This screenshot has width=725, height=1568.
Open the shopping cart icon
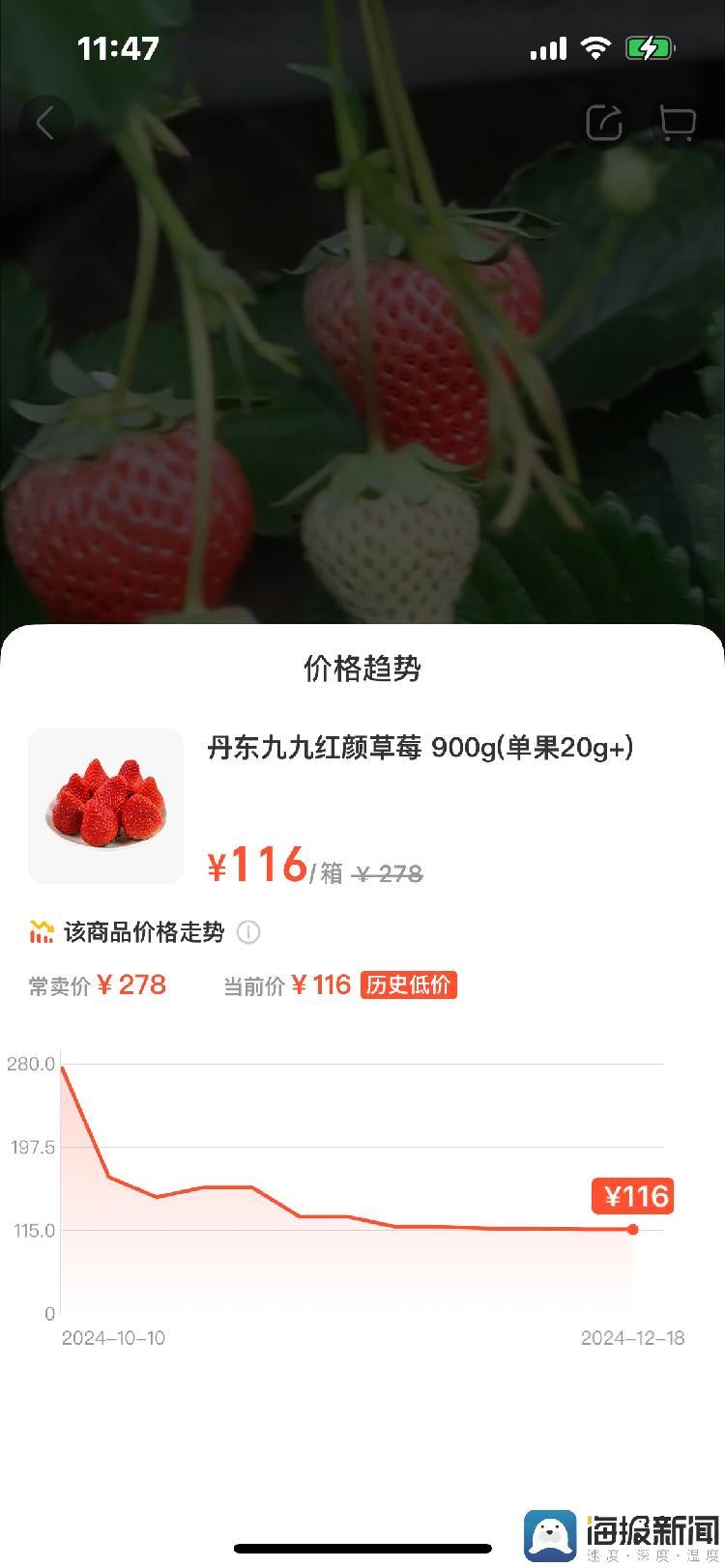(x=677, y=123)
